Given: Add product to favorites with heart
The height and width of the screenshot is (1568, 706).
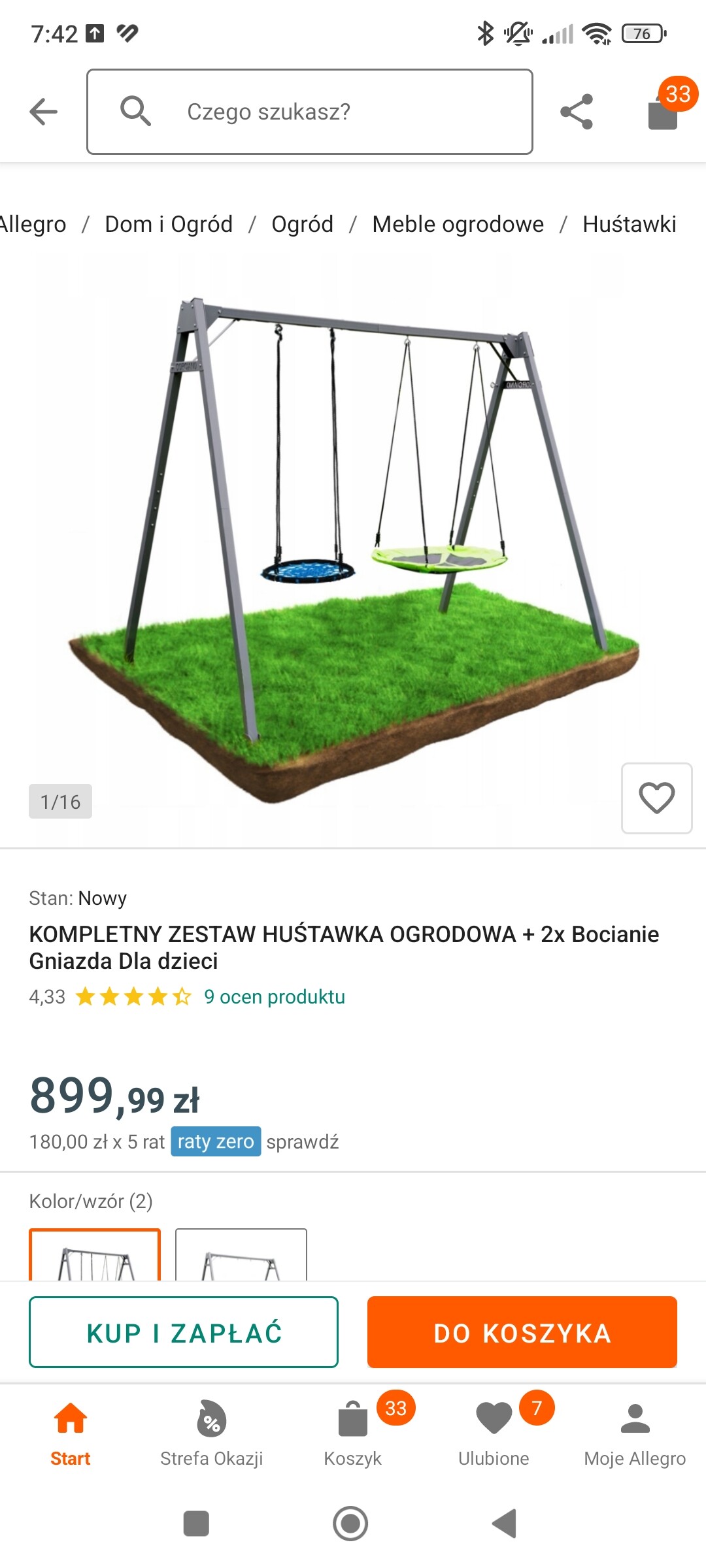Looking at the screenshot, I should 656,798.
